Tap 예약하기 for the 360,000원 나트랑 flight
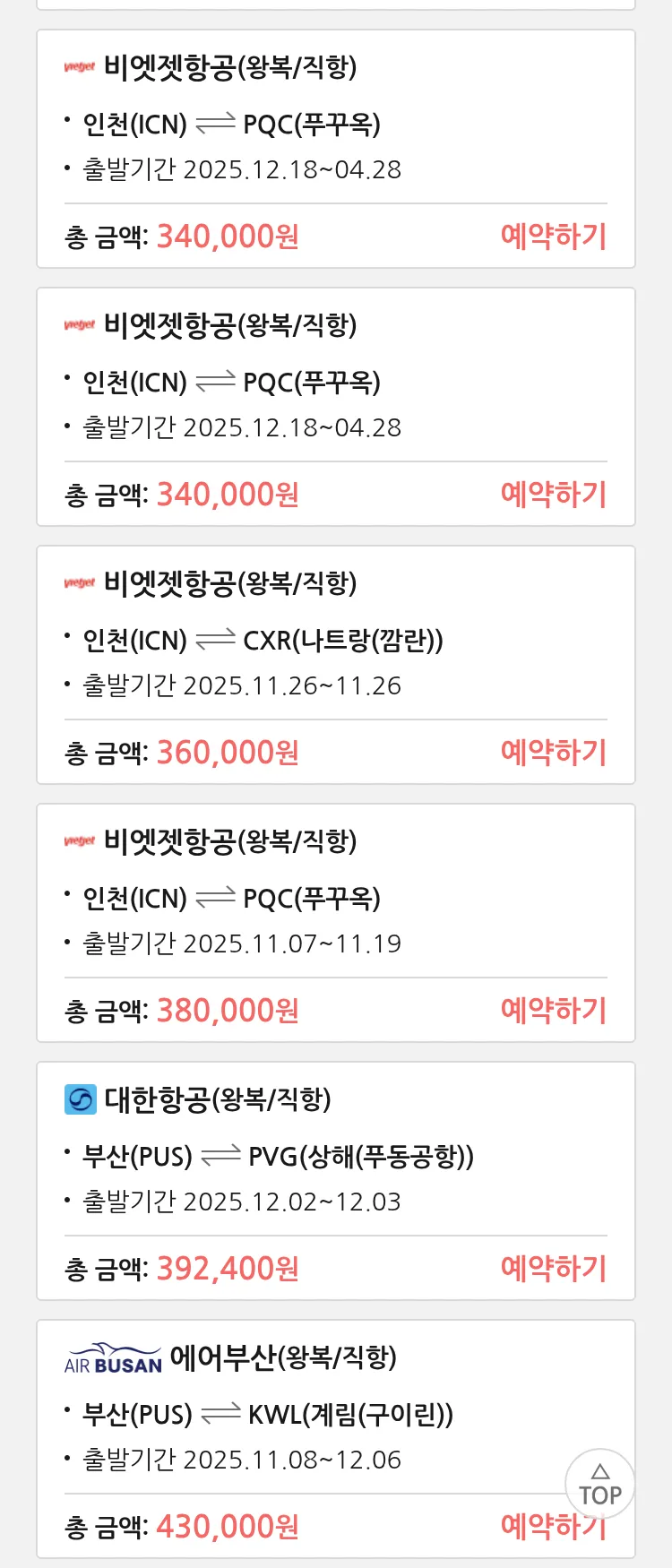 point(553,753)
